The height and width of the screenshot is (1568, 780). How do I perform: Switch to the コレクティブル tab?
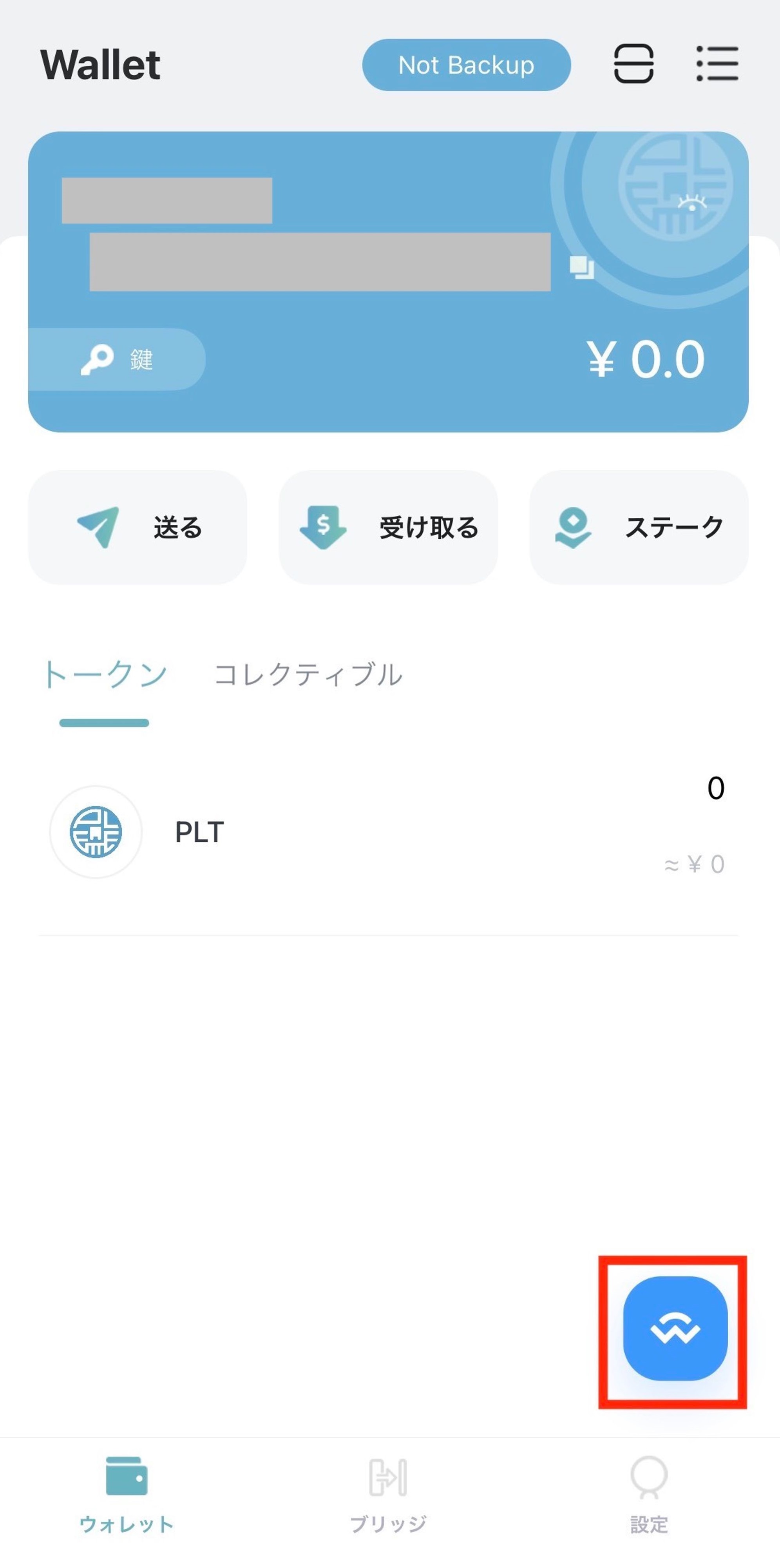(x=308, y=675)
